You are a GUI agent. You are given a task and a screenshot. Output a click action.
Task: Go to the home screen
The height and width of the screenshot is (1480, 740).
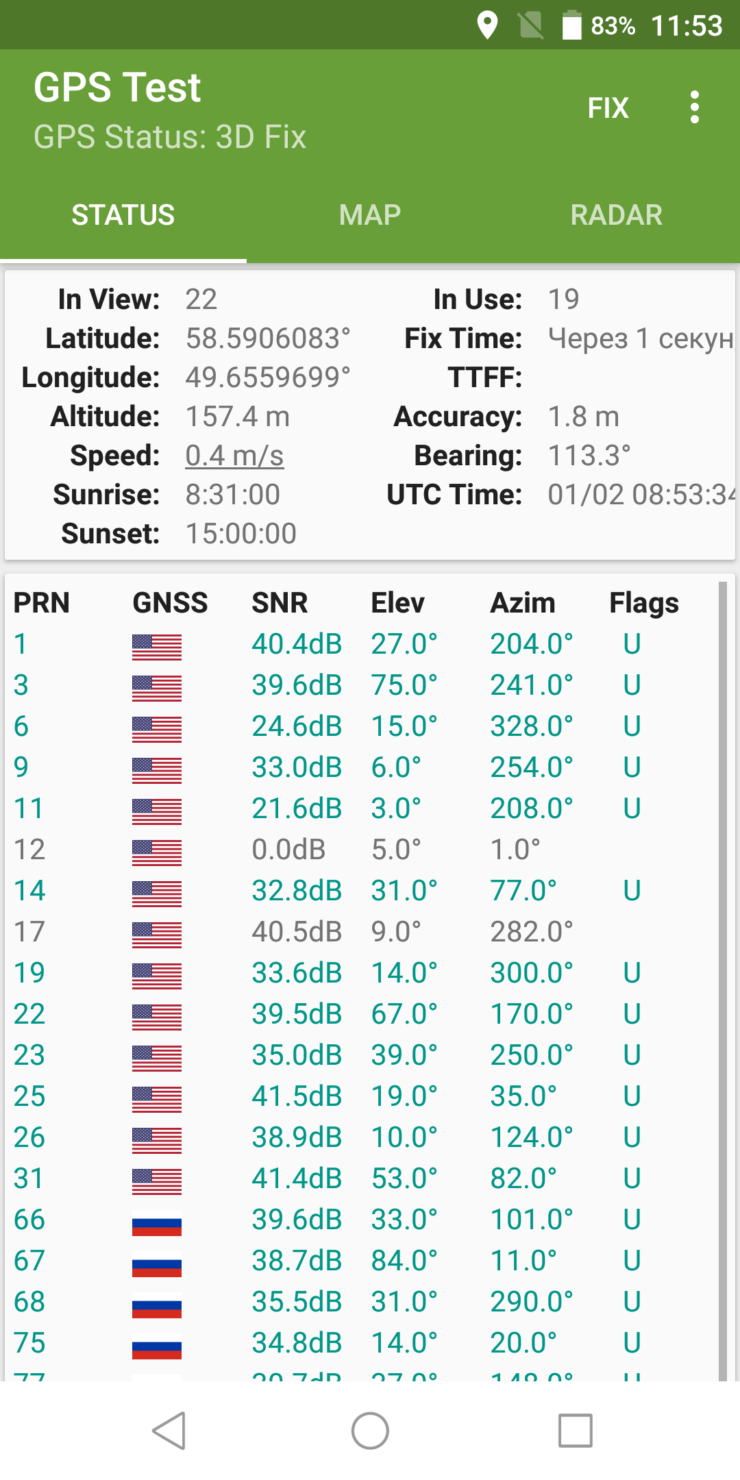tap(370, 1431)
